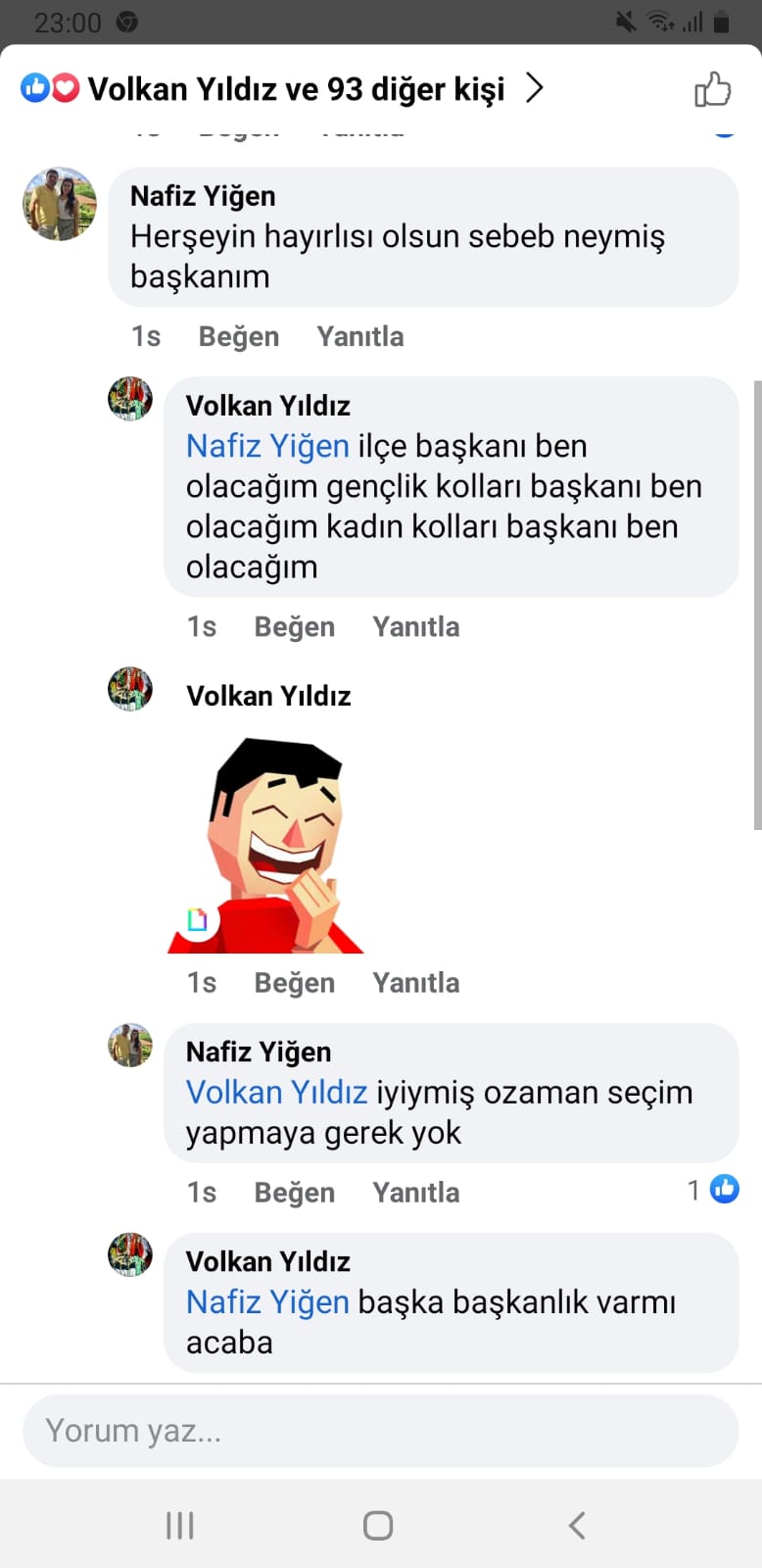The width and height of the screenshot is (762, 1568).
Task: Tap the Yorum yaz comment field
Action: point(380,1431)
